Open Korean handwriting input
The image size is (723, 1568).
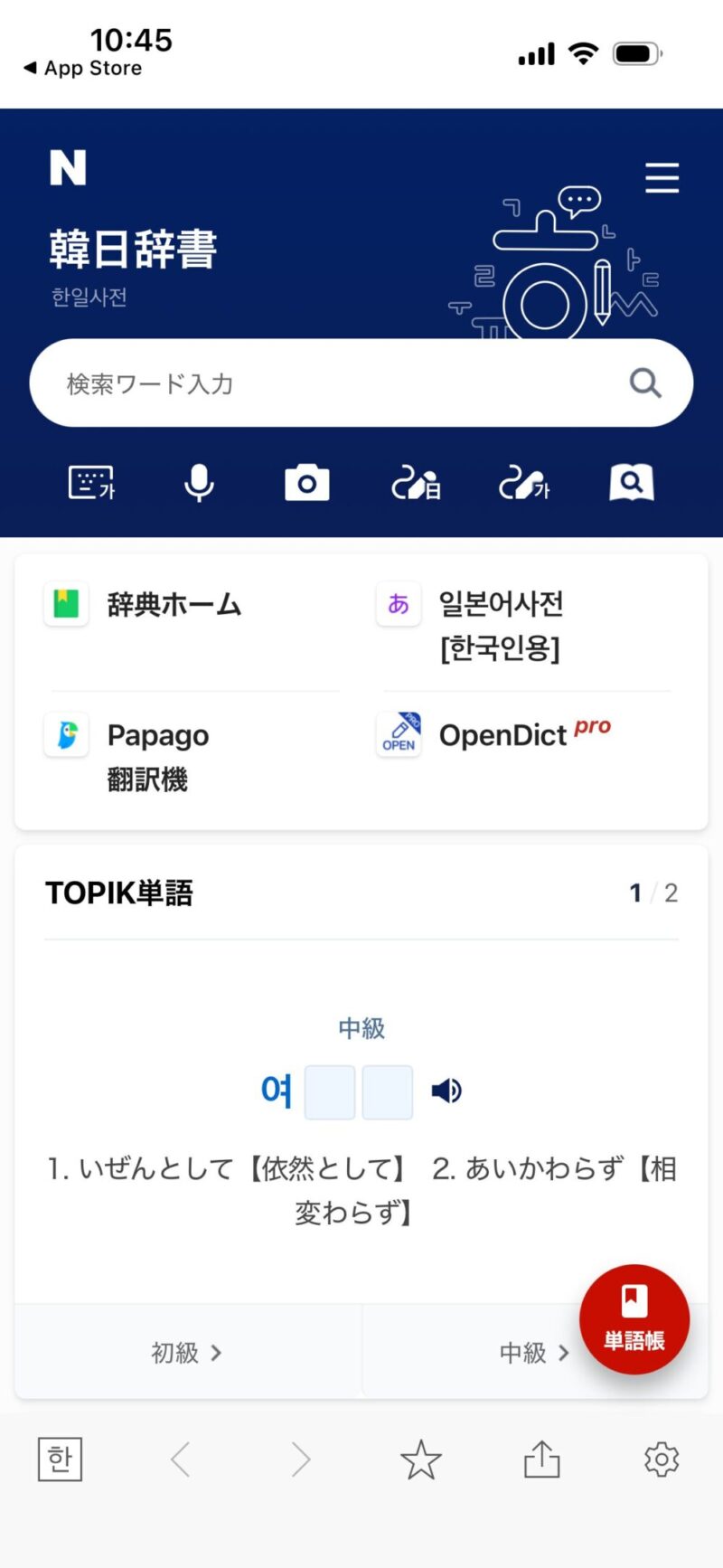pyautogui.click(x=524, y=483)
